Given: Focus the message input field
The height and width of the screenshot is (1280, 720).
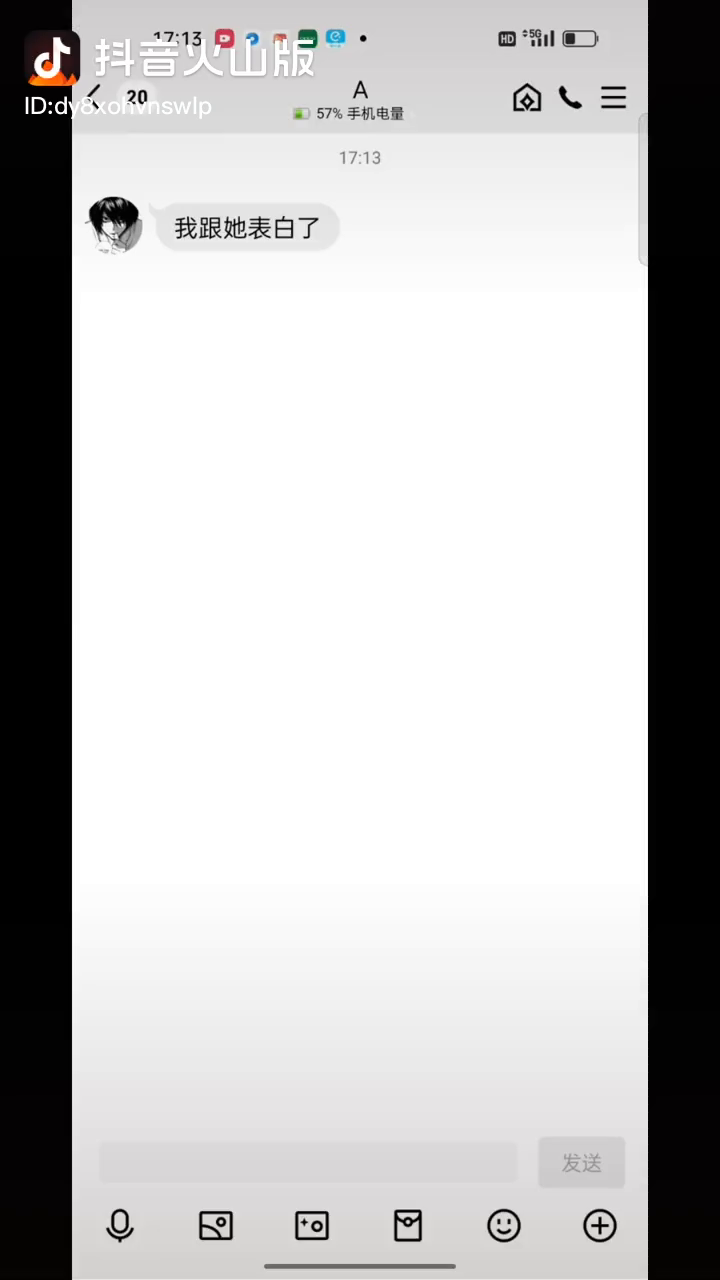Looking at the screenshot, I should point(308,1162).
